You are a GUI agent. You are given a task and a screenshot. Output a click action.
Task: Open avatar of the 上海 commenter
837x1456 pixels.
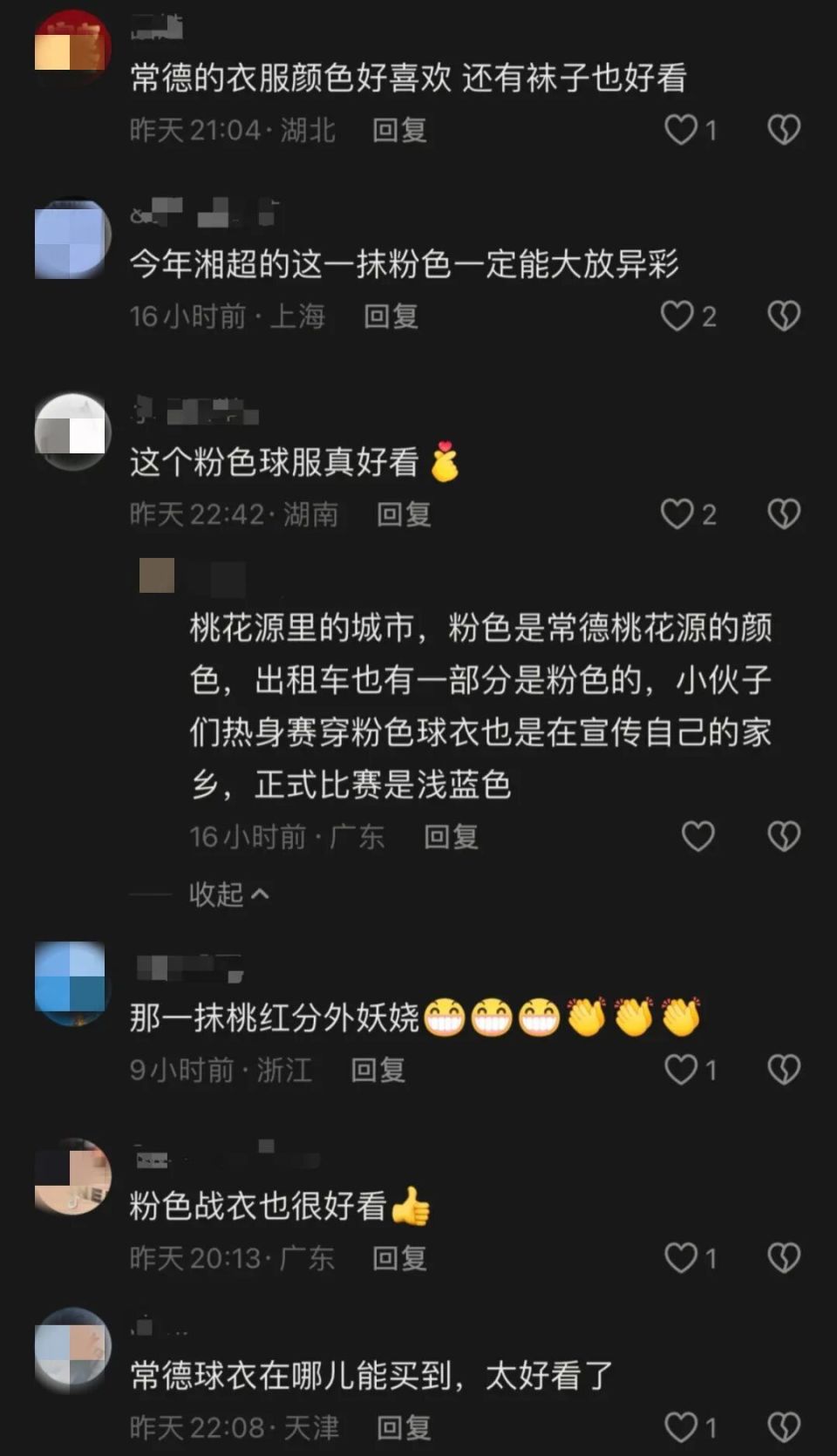pyautogui.click(x=72, y=239)
